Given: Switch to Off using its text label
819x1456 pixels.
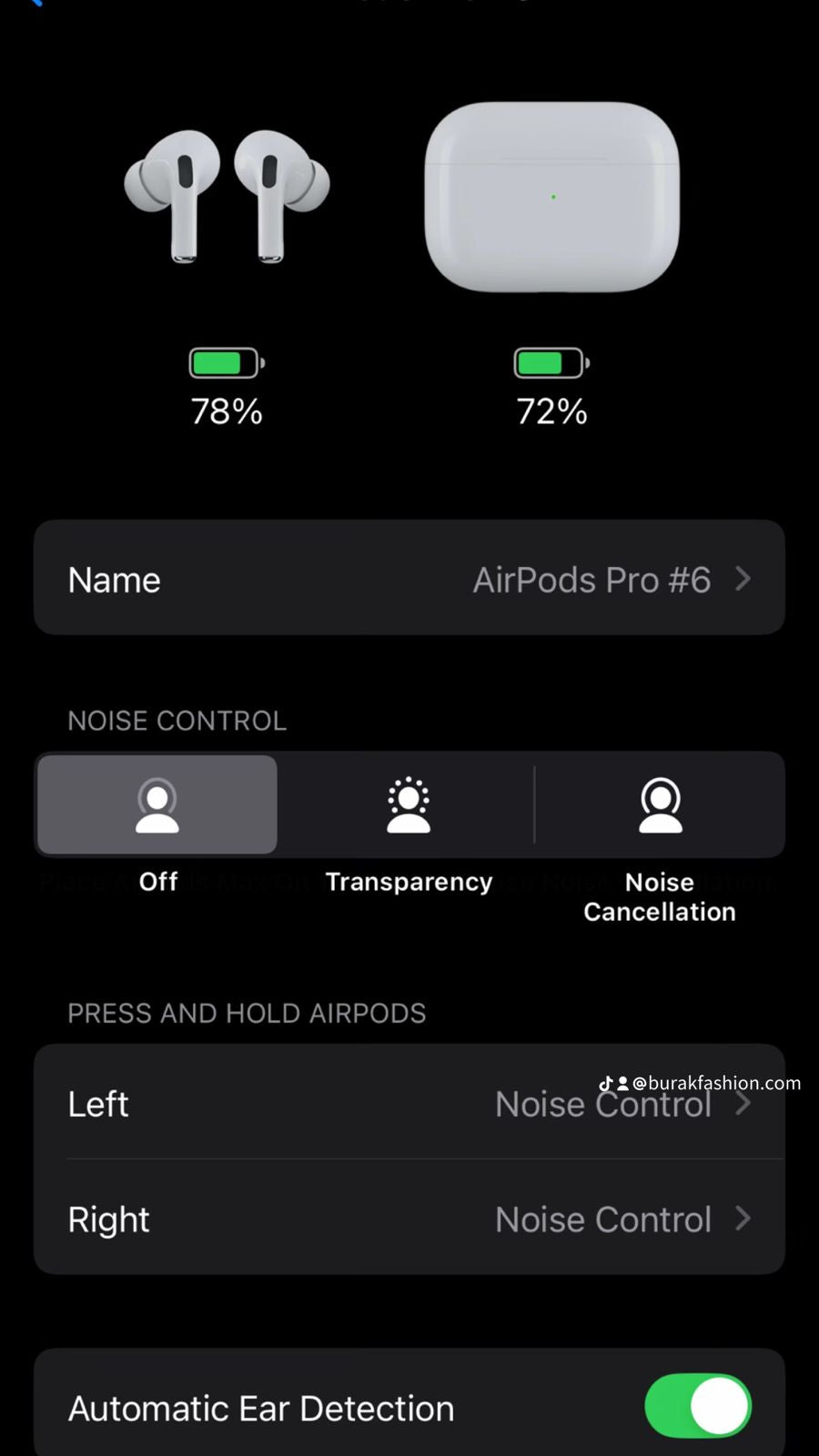Looking at the screenshot, I should click(157, 881).
